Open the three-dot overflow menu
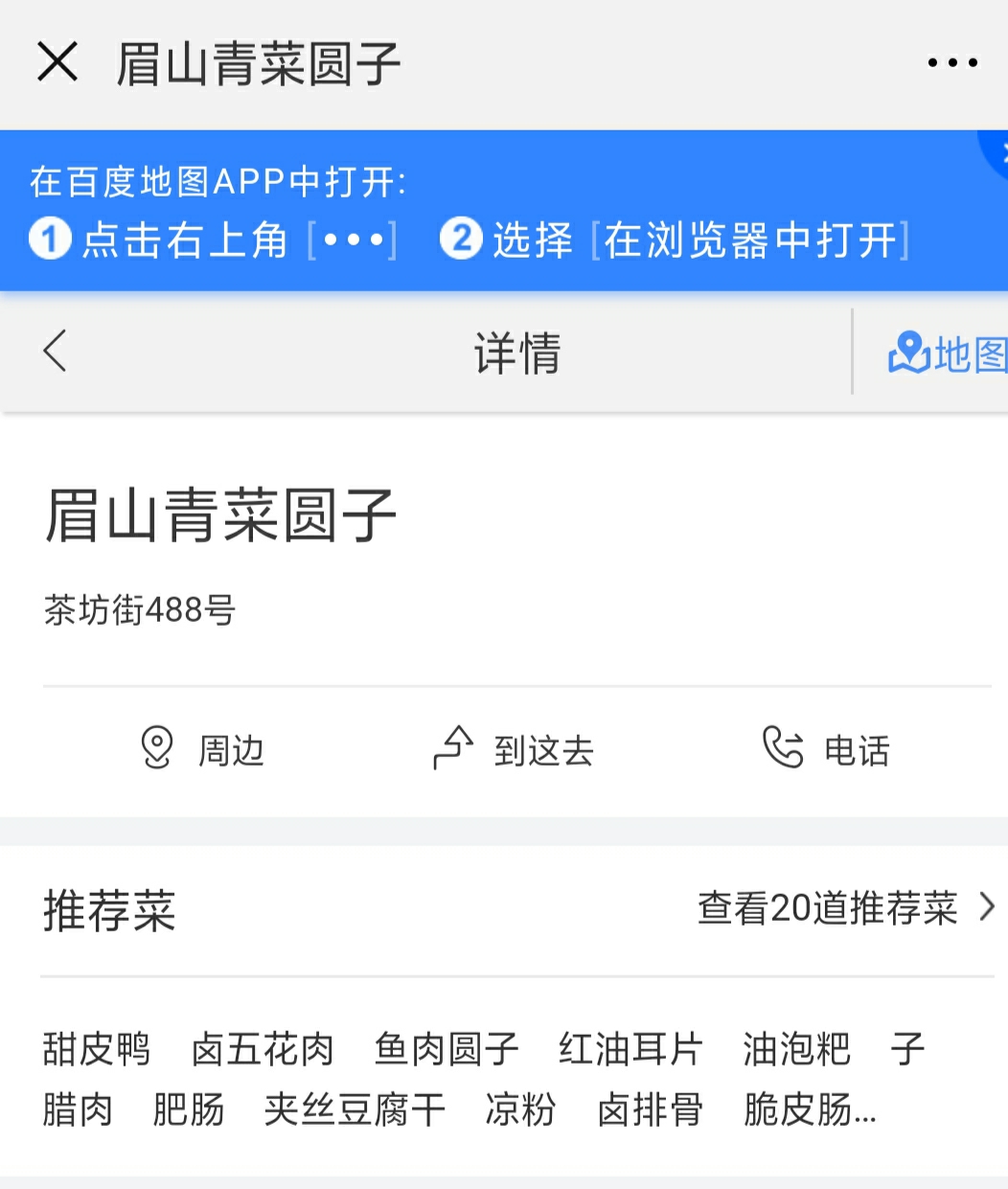This screenshot has width=1008, height=1189. click(x=951, y=63)
